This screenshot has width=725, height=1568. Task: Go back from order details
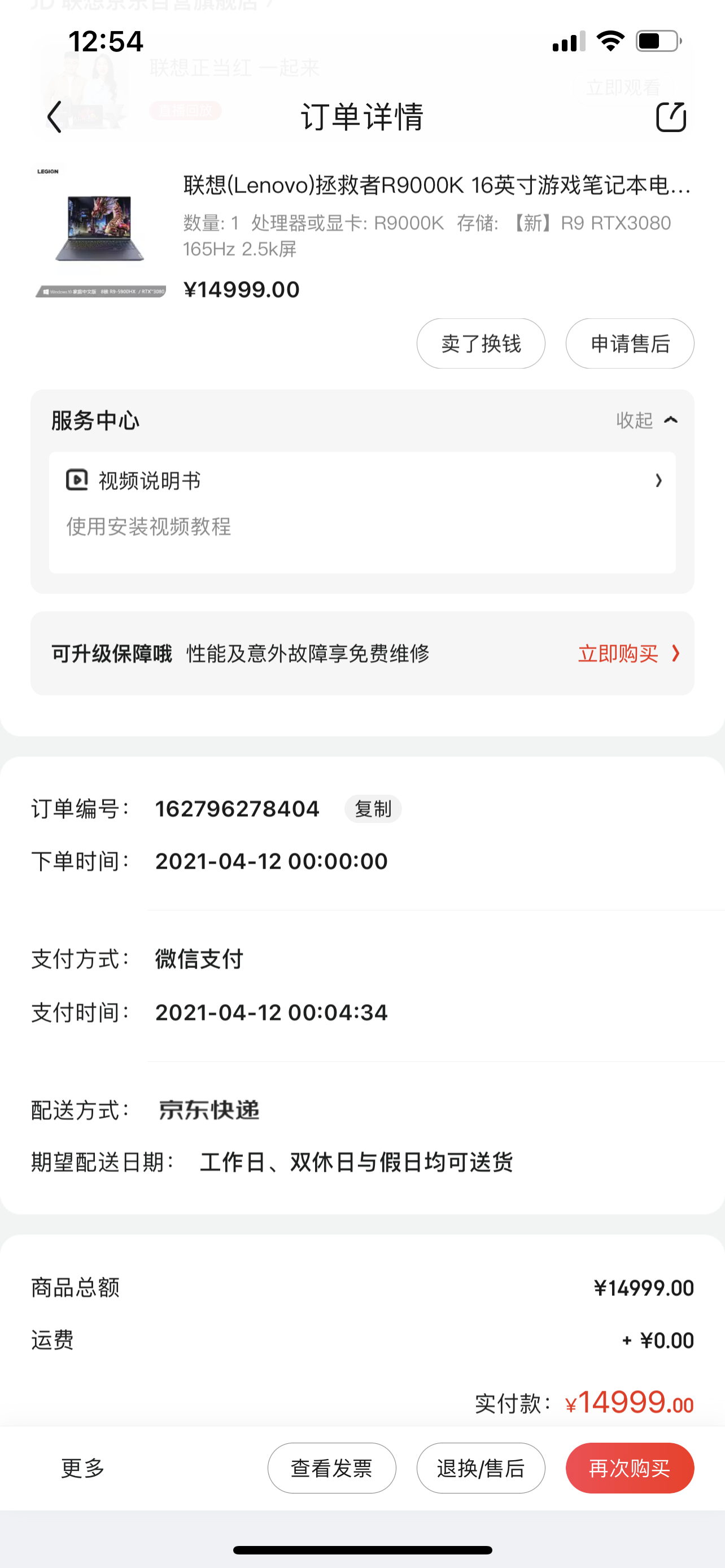pyautogui.click(x=55, y=117)
